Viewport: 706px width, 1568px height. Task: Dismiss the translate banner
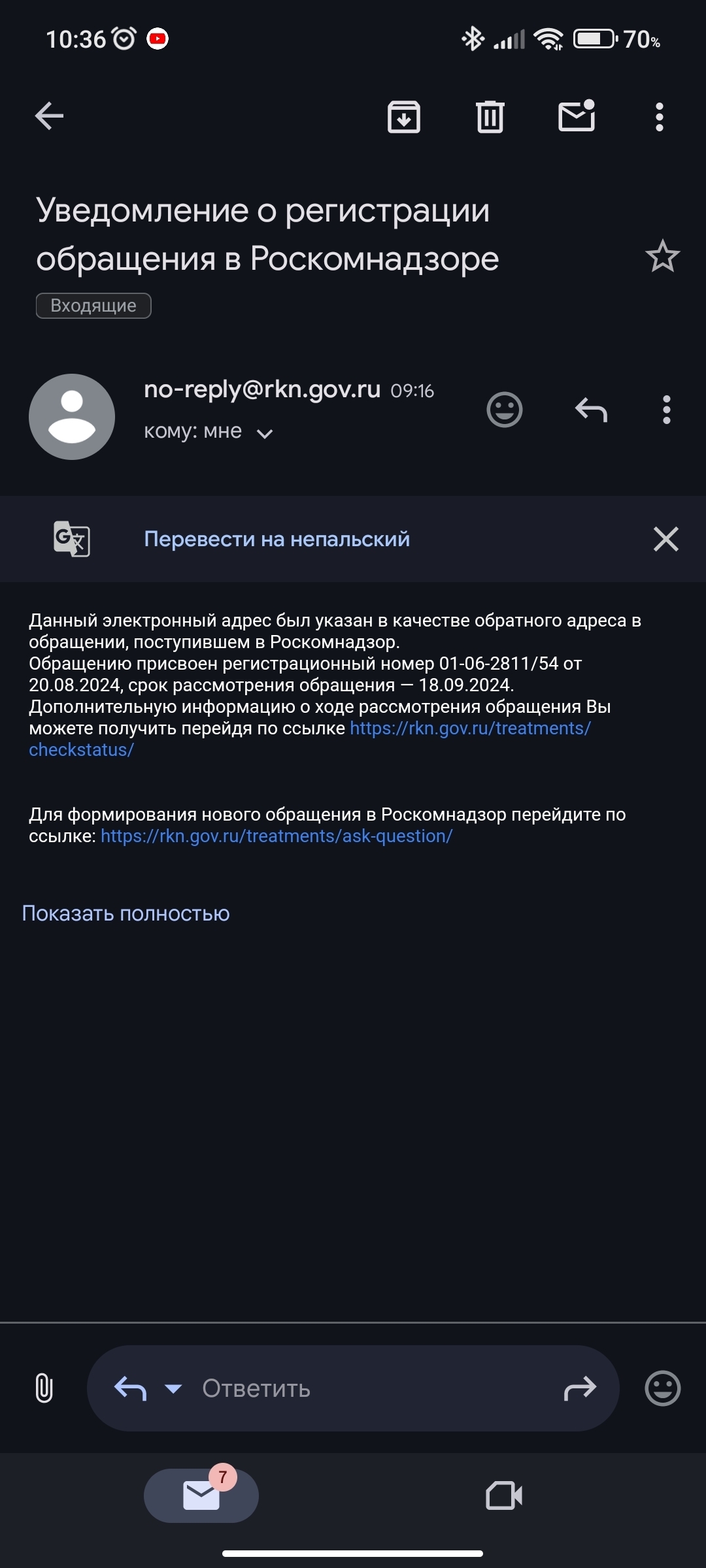tap(666, 539)
